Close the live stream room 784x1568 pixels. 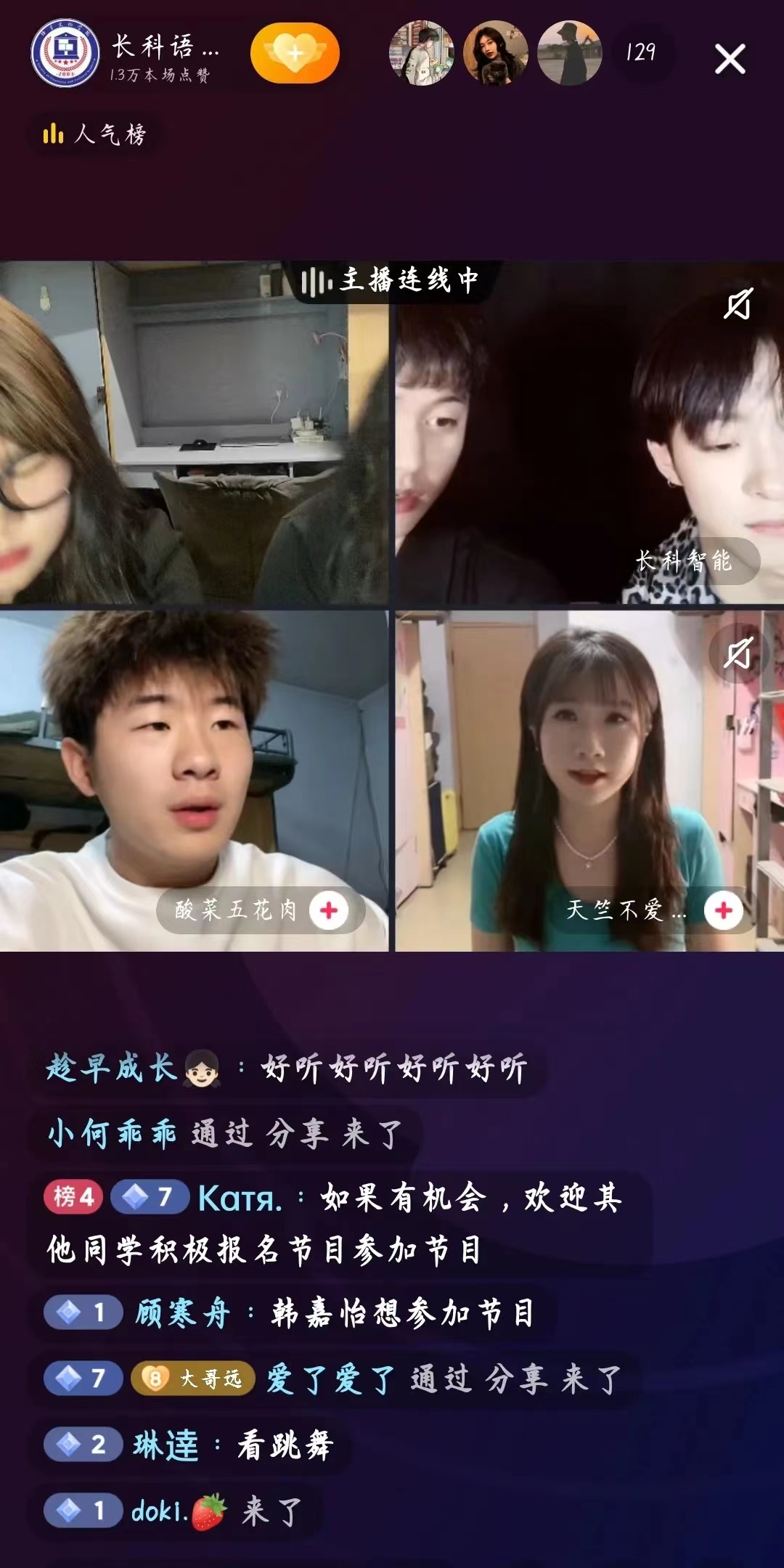[x=730, y=59]
